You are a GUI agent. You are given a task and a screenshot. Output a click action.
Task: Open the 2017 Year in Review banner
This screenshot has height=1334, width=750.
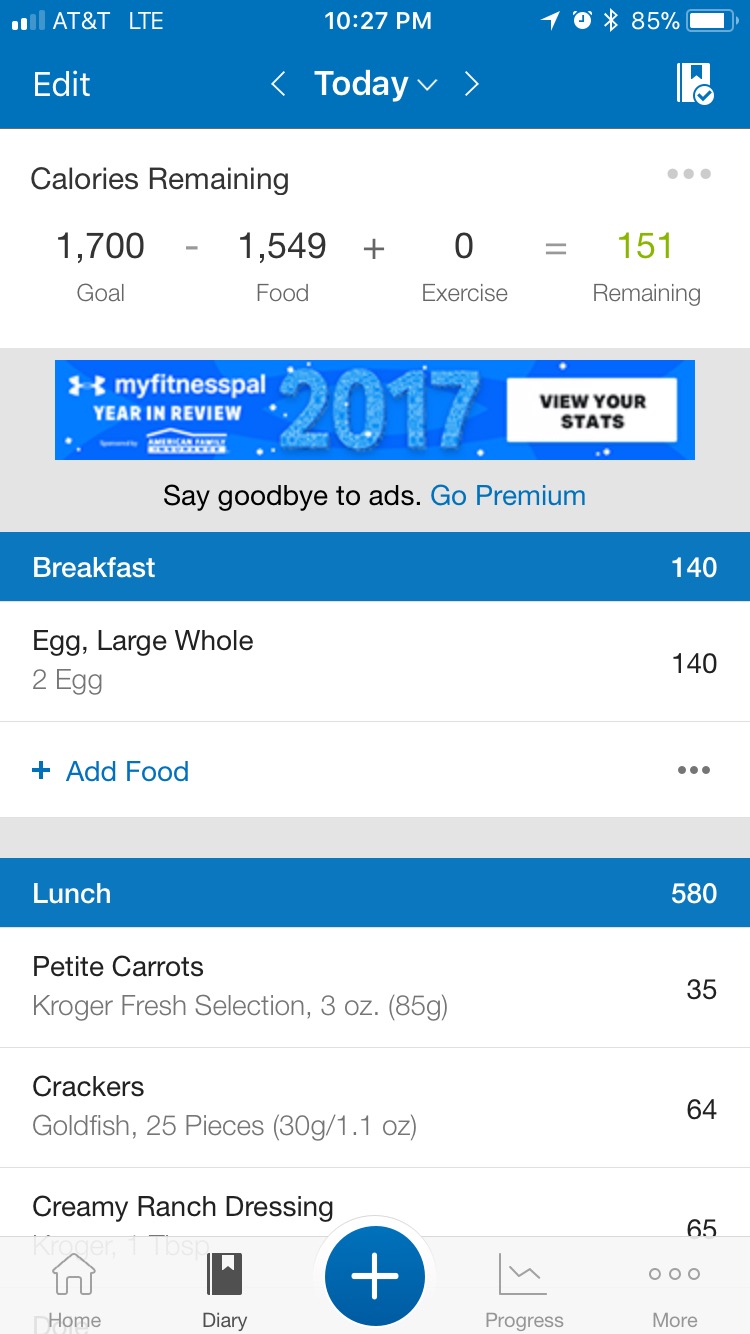tap(374, 410)
